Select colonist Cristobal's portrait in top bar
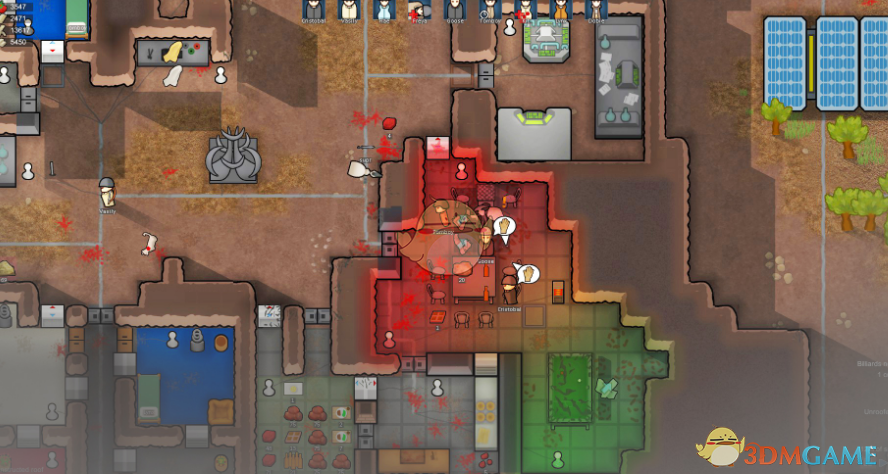Screen dimensions: 888x474 coord(313,8)
